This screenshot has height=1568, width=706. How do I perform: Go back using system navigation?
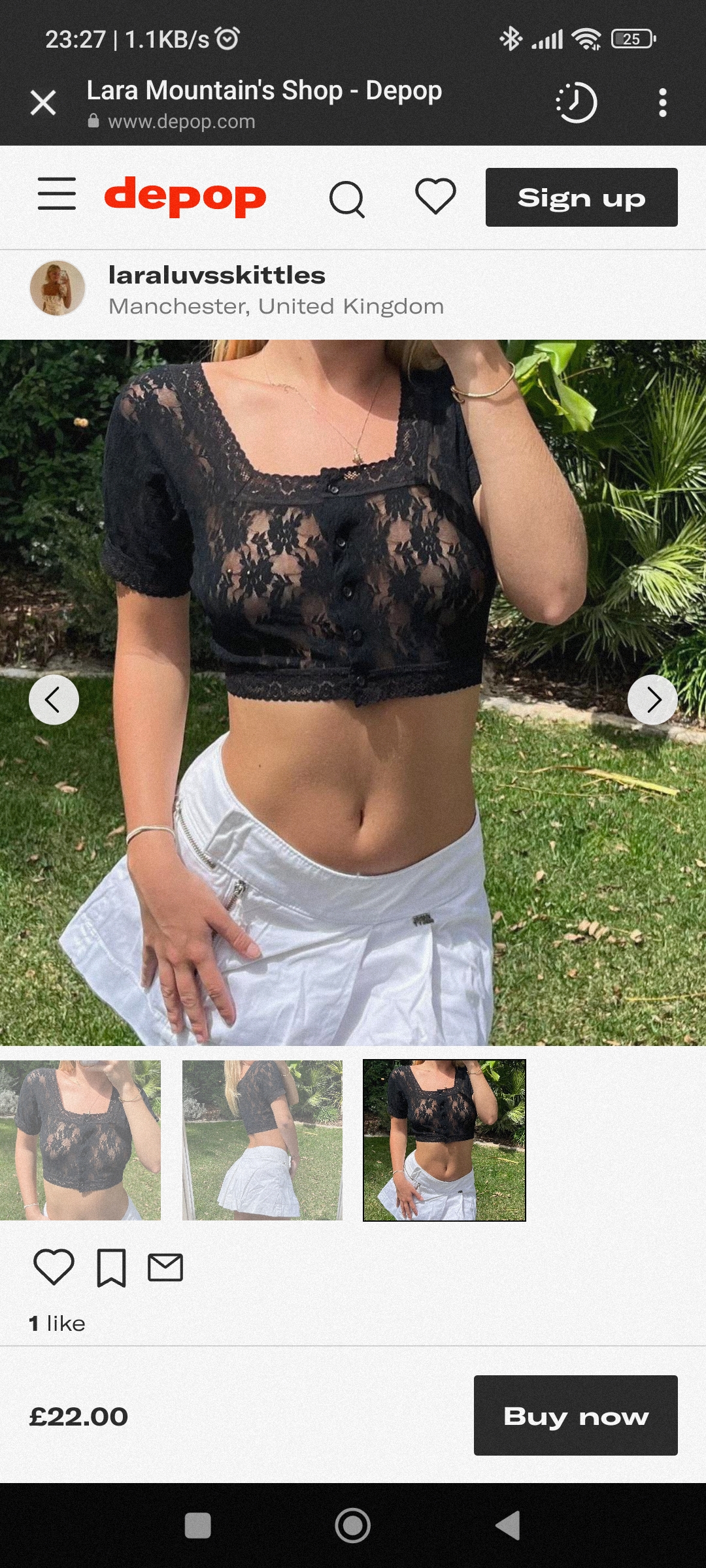point(509,1526)
